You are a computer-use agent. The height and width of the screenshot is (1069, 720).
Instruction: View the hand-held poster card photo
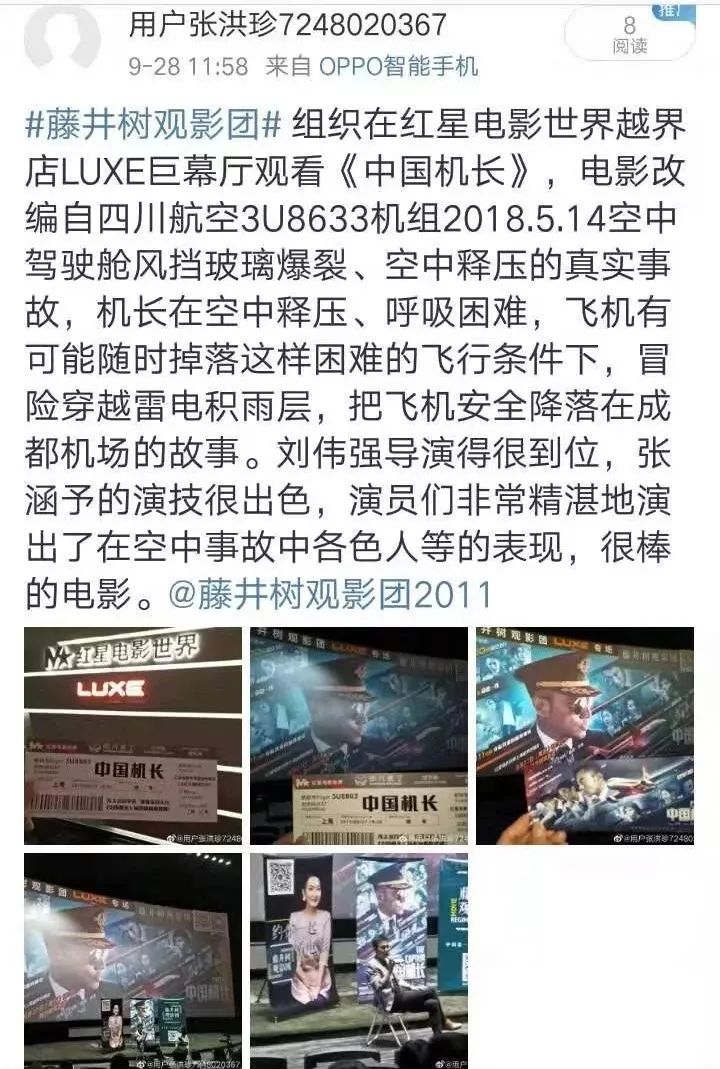(x=584, y=735)
